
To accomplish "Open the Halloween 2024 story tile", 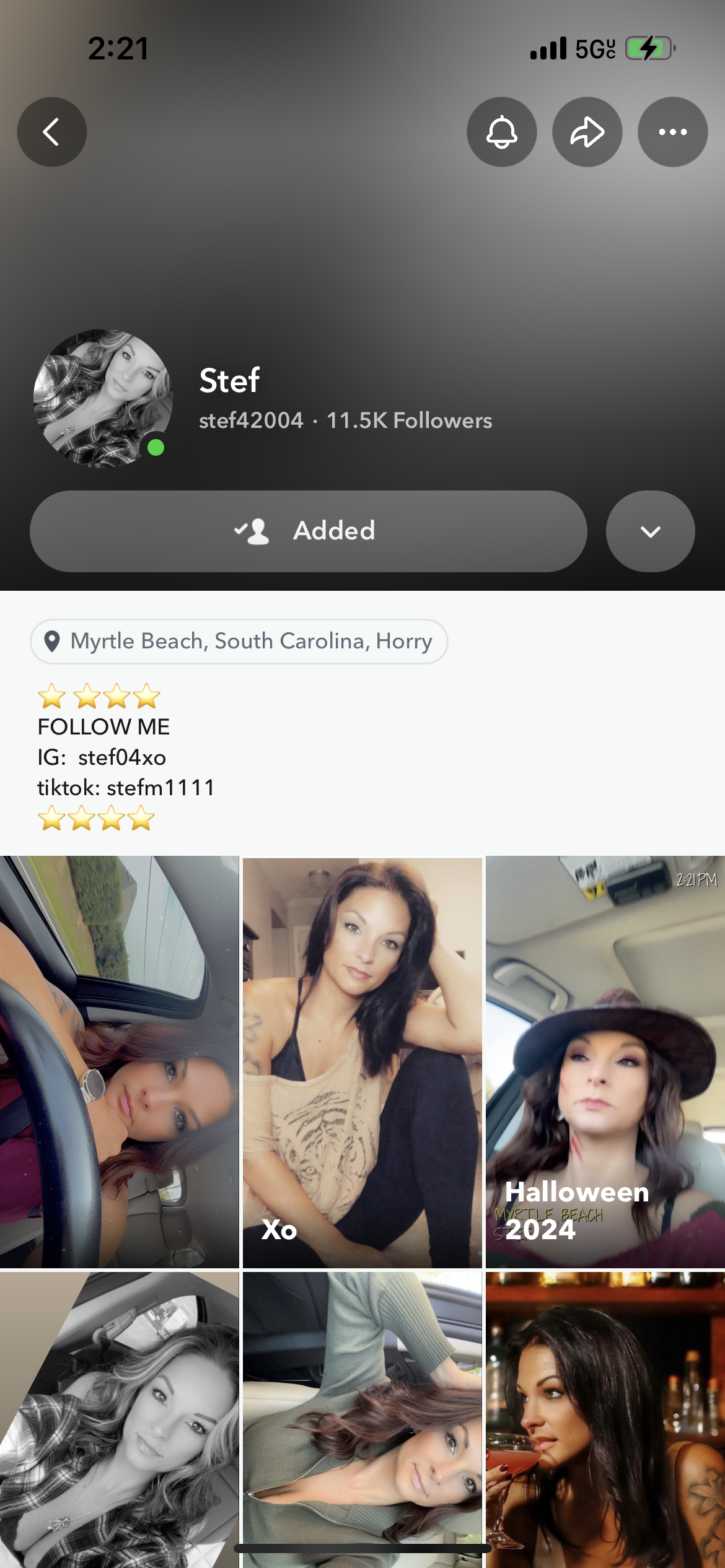I will pos(605,1061).
